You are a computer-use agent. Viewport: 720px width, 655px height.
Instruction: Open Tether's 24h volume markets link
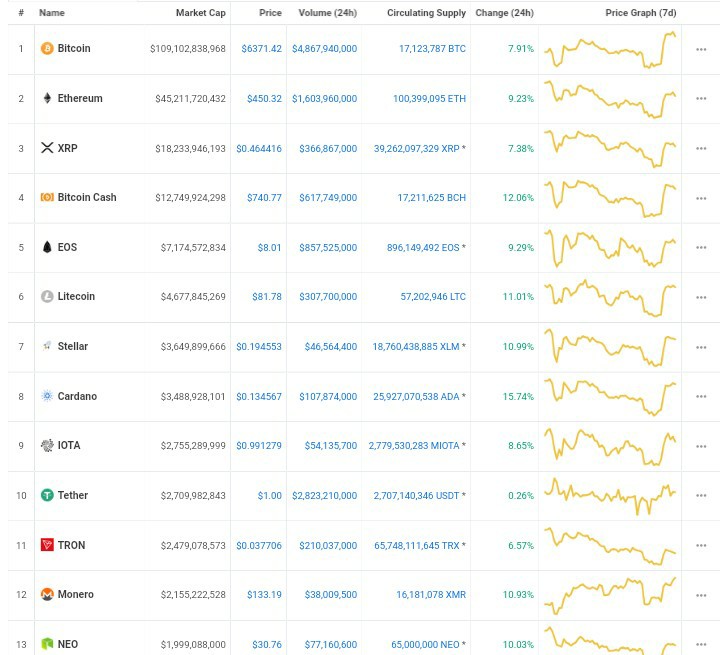click(x=324, y=495)
